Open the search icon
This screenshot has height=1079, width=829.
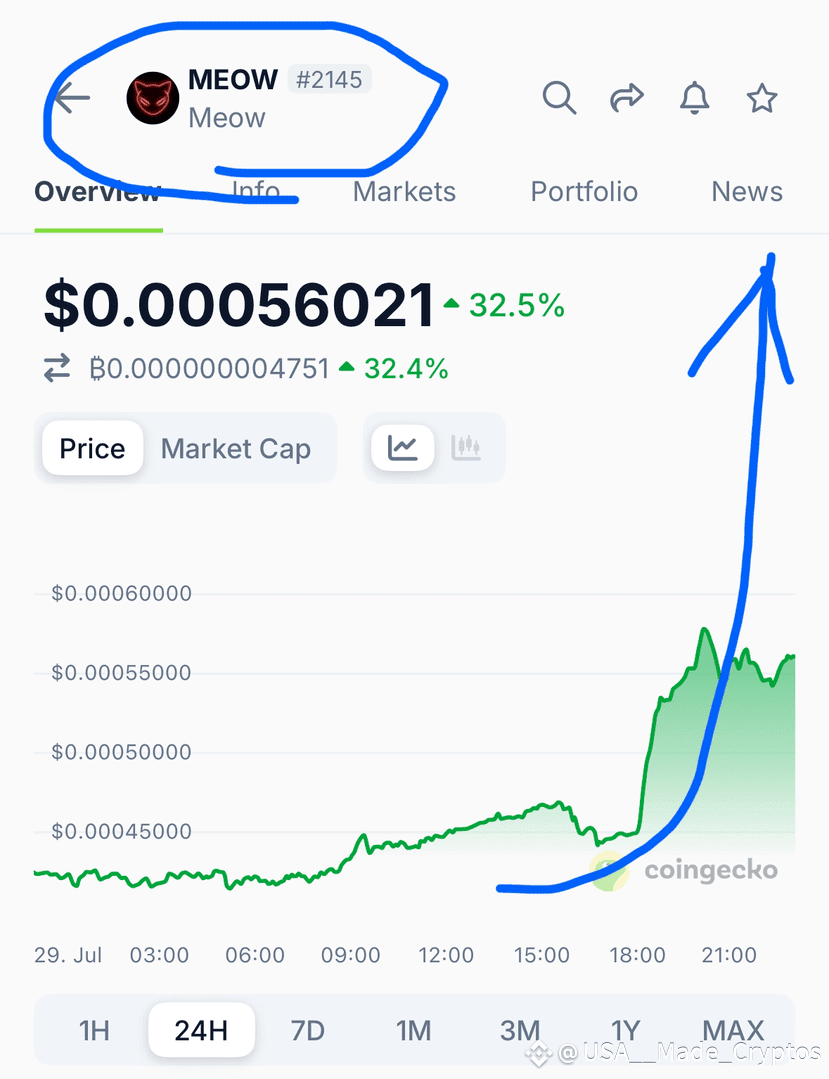point(559,98)
